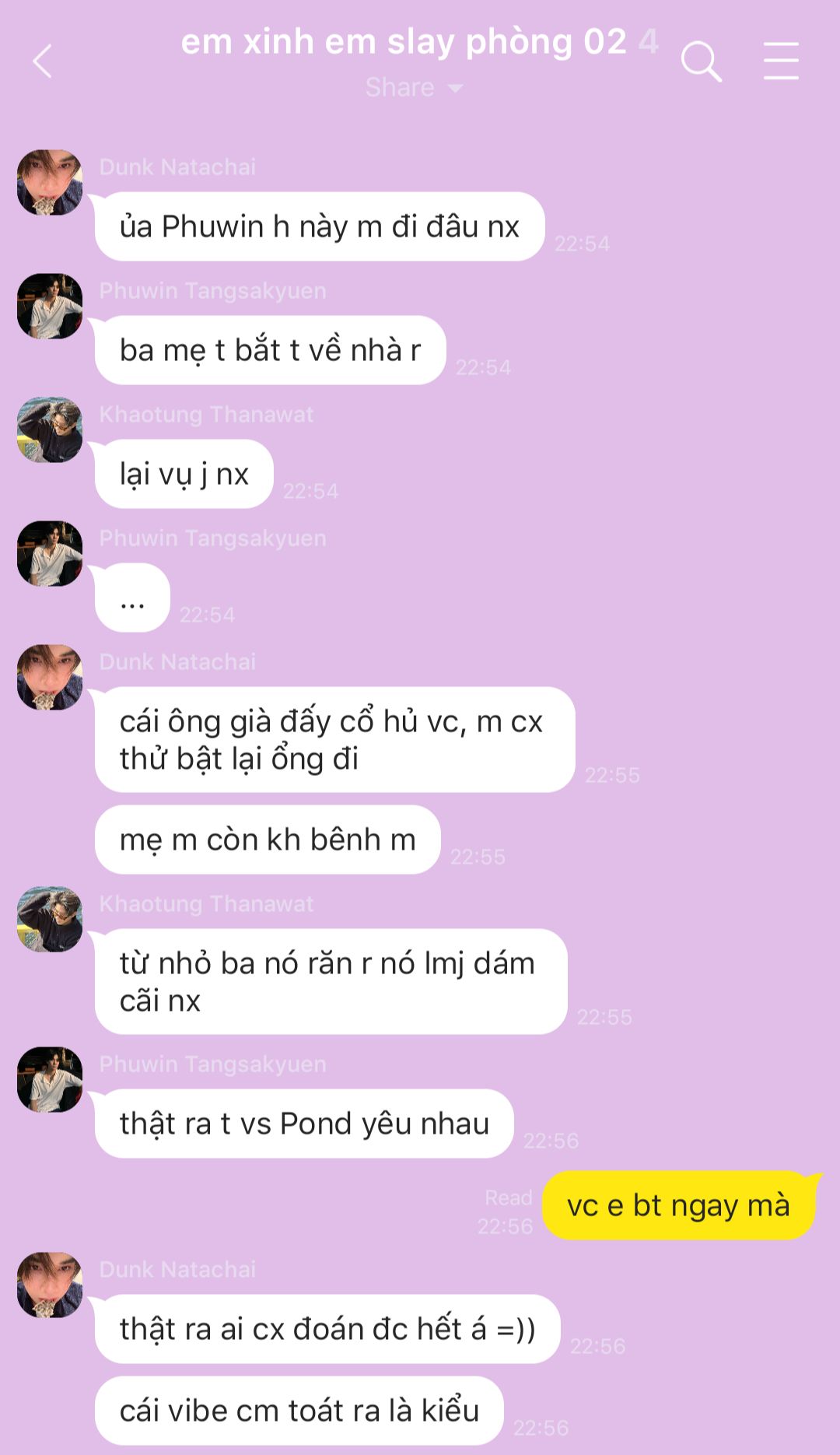
Task: Search within this chat
Action: (701, 61)
